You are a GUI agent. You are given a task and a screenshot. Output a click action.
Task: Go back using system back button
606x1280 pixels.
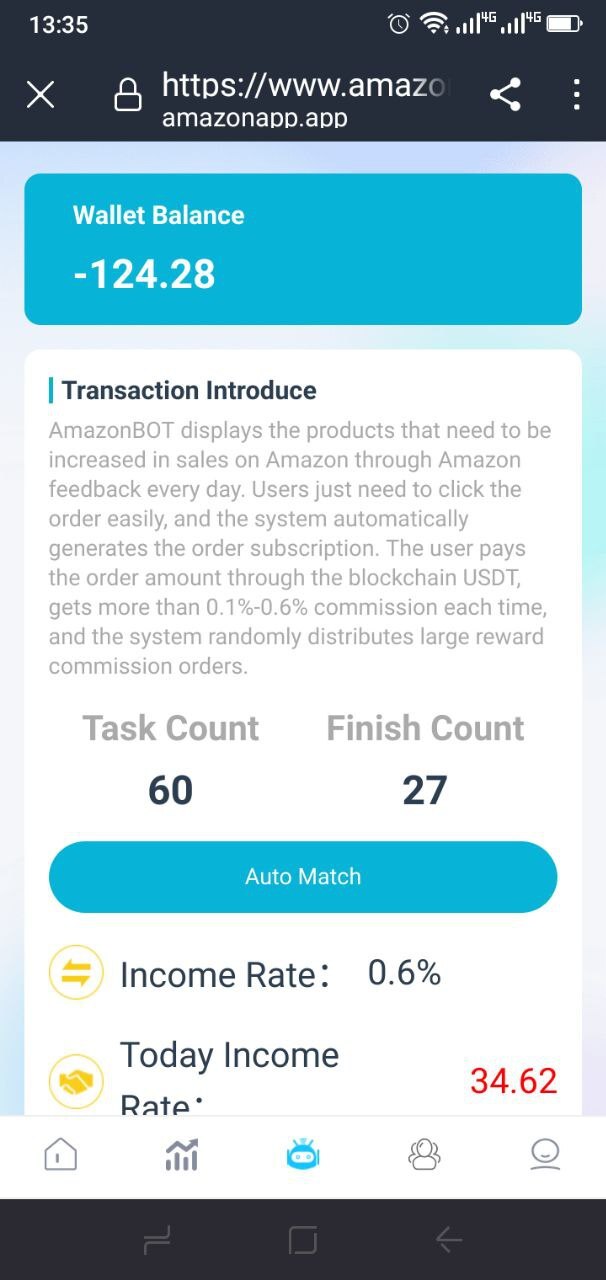(x=449, y=1241)
